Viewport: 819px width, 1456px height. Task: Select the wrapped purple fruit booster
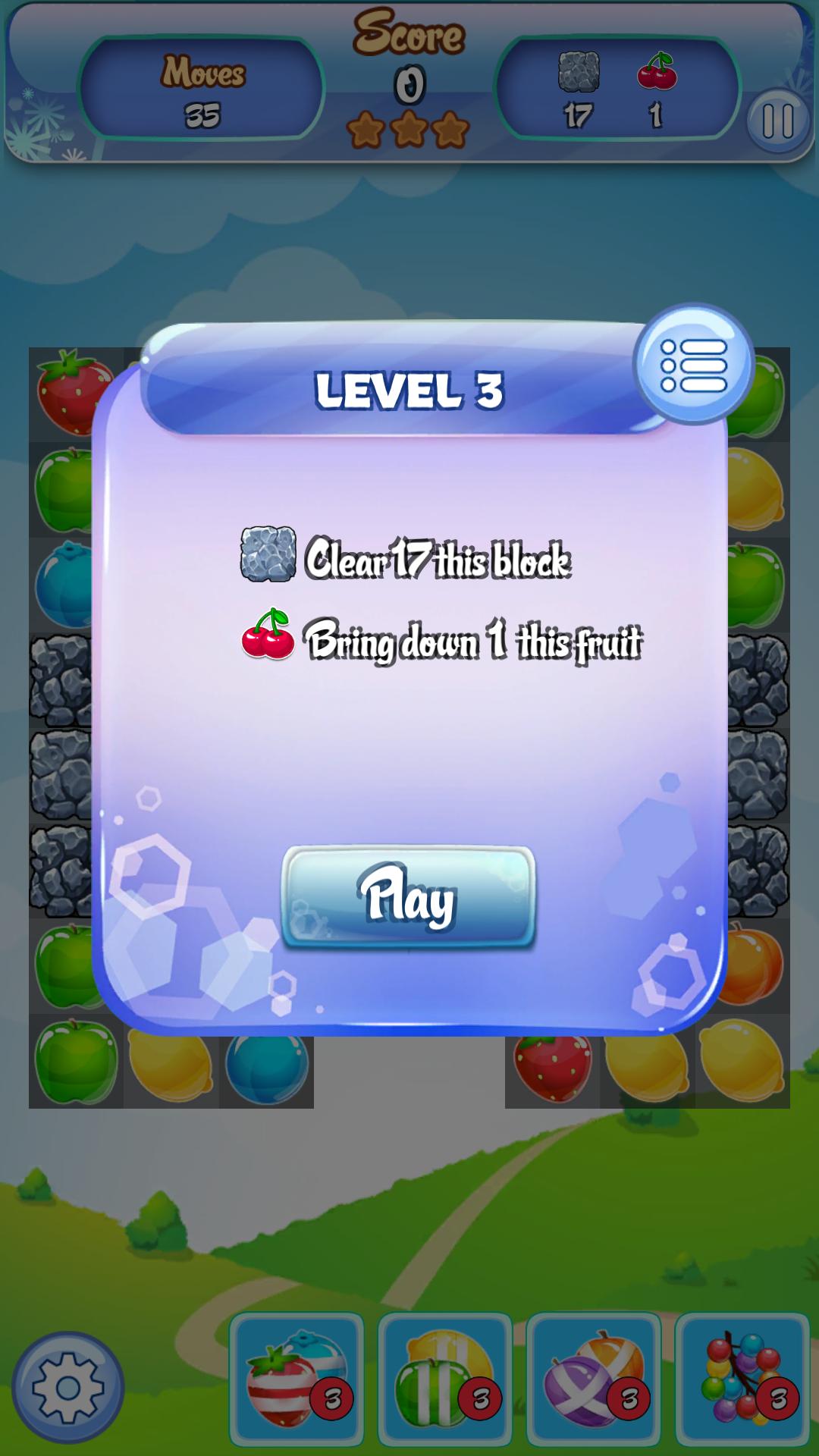[594, 1379]
